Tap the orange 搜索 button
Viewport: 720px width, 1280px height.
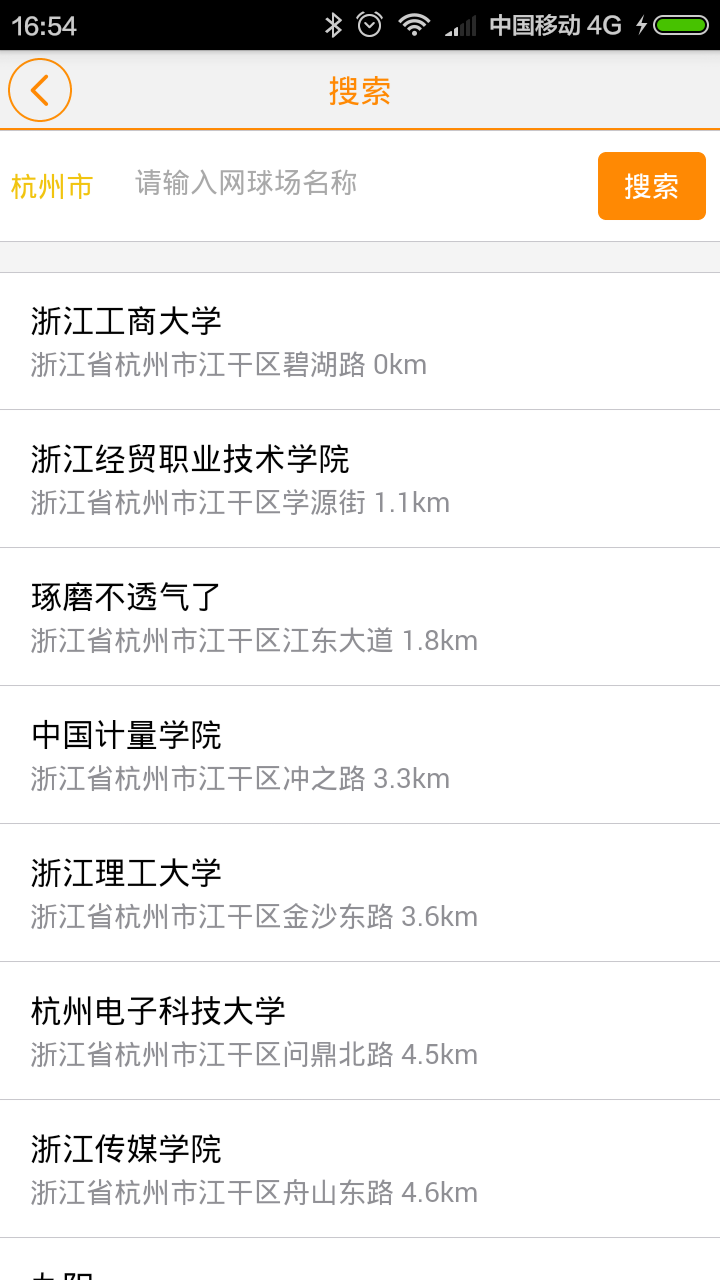coord(652,186)
